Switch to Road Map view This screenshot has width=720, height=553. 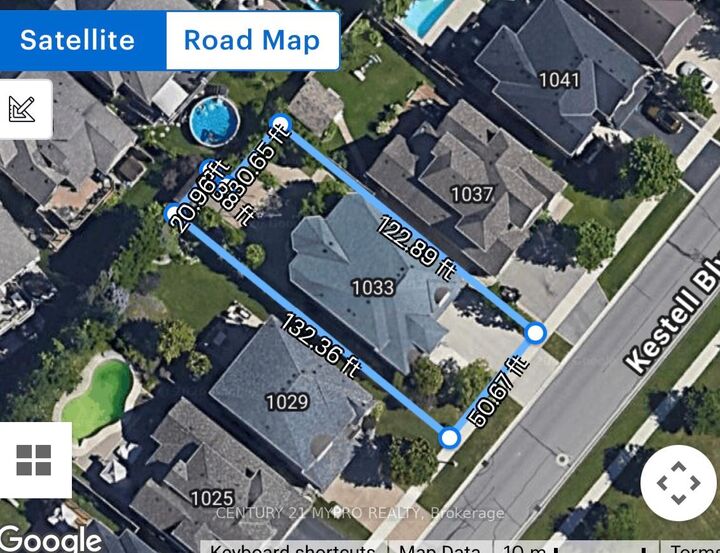pyautogui.click(x=252, y=41)
